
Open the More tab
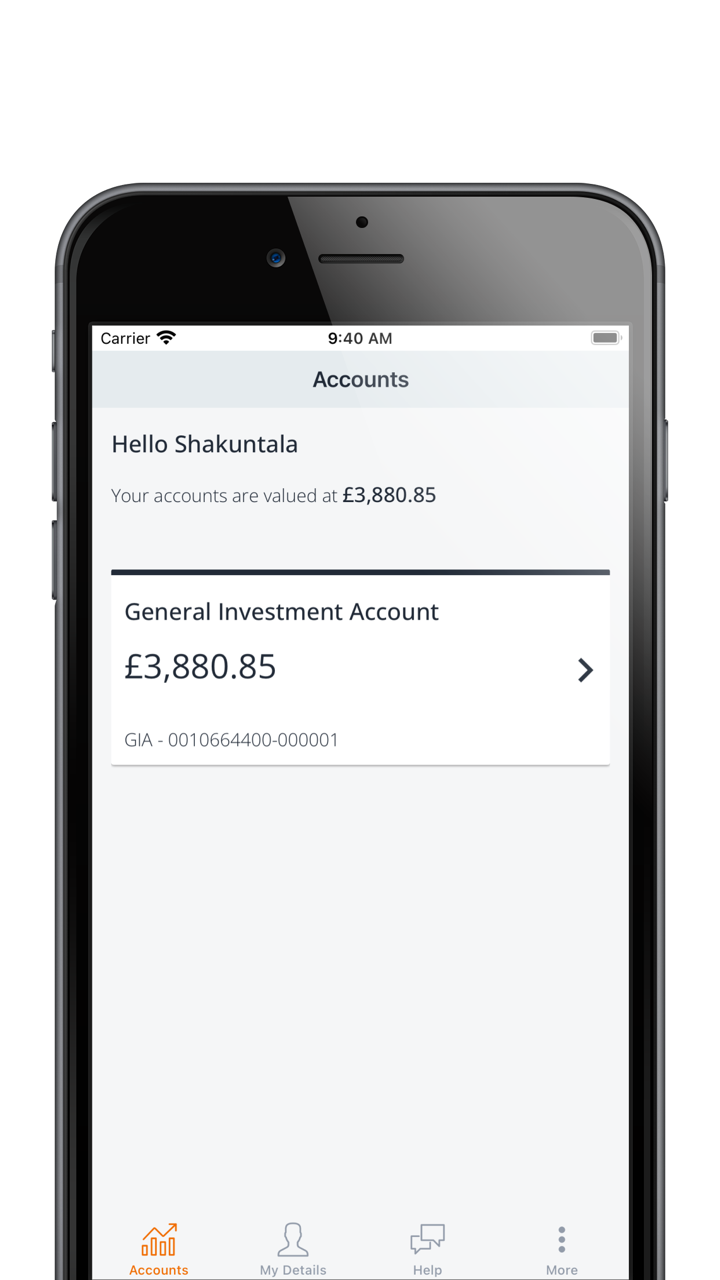[561, 1248]
